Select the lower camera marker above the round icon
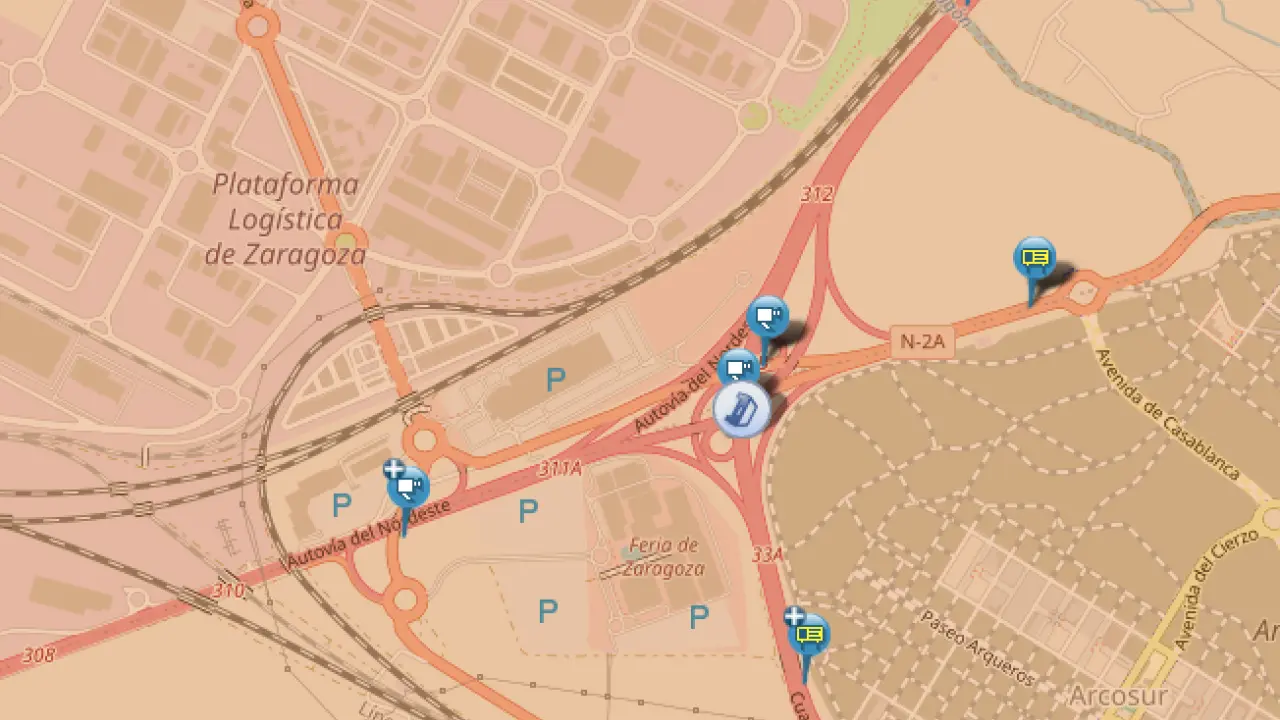1280x720 pixels. pyautogui.click(x=738, y=369)
